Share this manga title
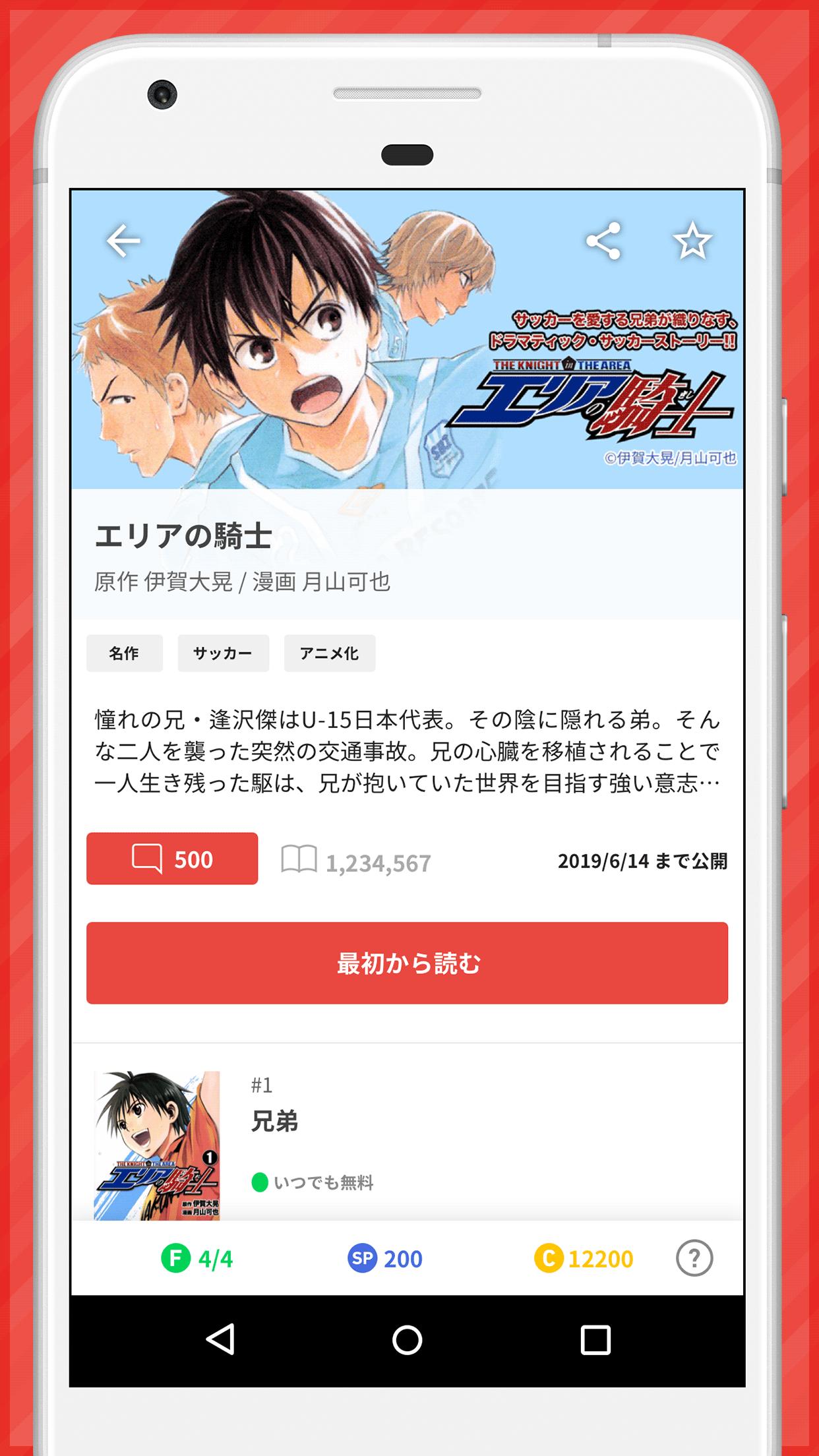Image resolution: width=819 pixels, height=1456 pixels. [603, 241]
